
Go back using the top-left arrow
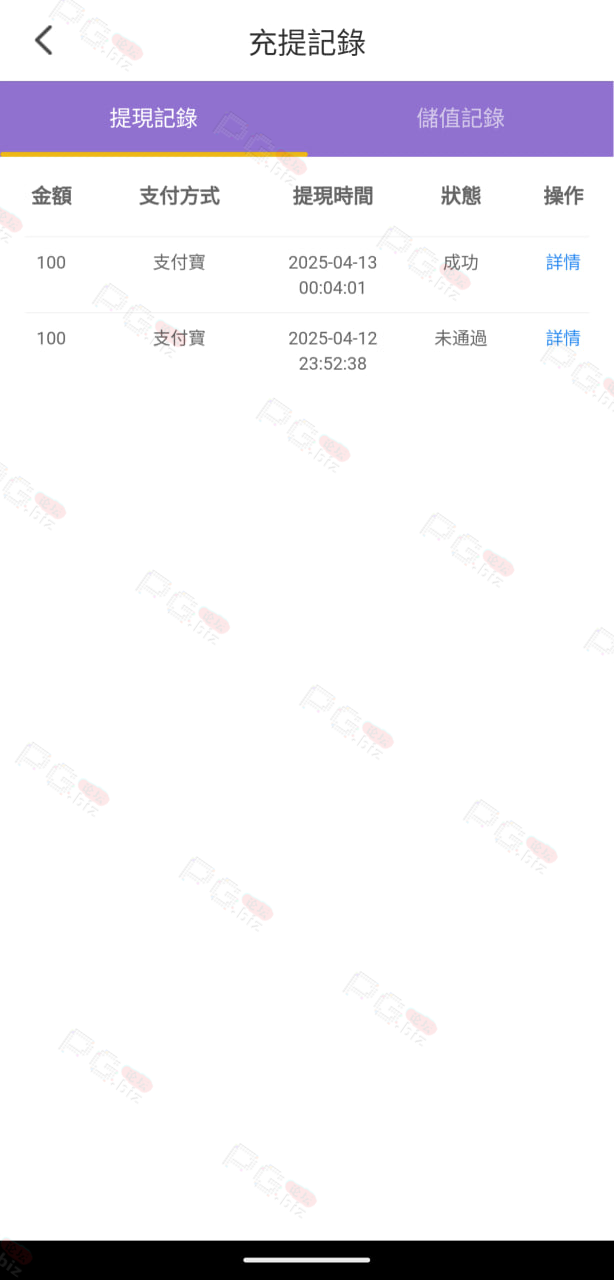pyautogui.click(x=43, y=41)
